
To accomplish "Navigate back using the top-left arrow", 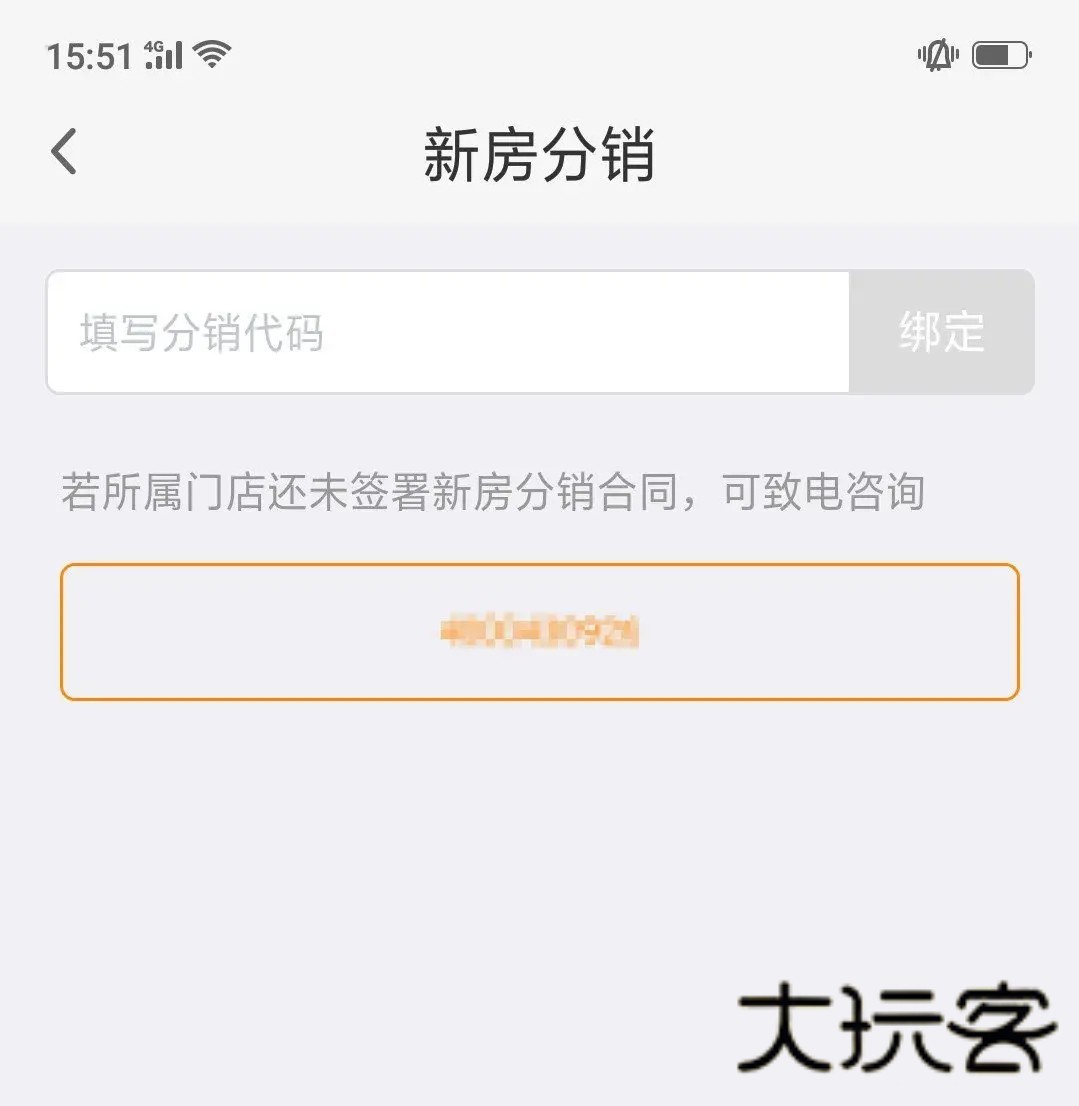I will click(62, 150).
